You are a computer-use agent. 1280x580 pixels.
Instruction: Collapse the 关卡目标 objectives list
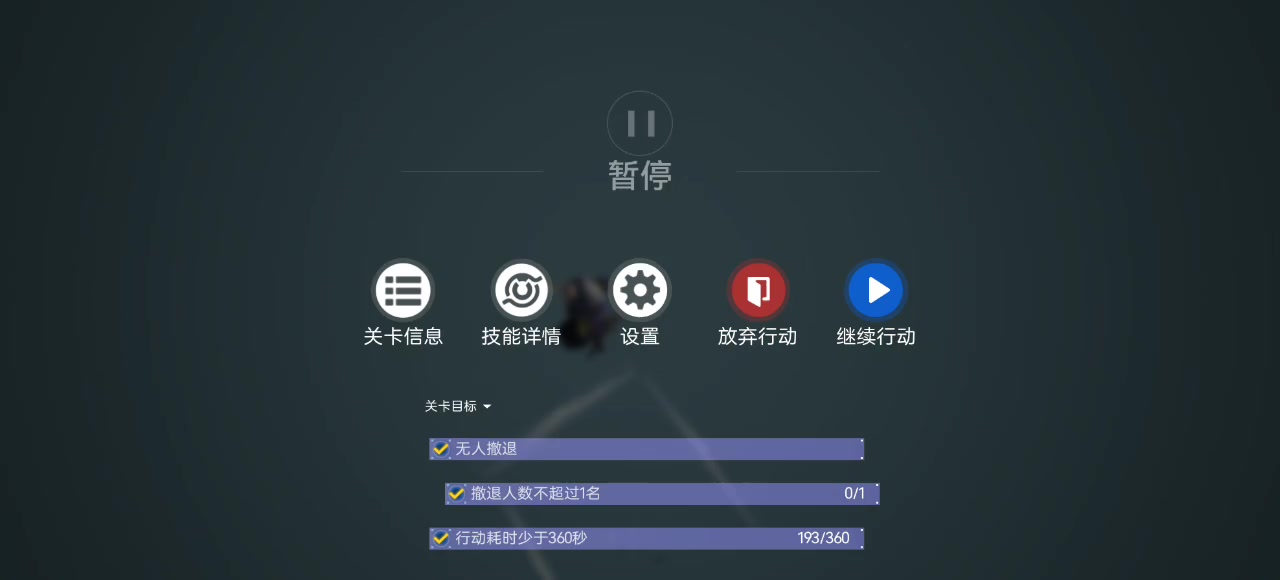click(x=459, y=407)
